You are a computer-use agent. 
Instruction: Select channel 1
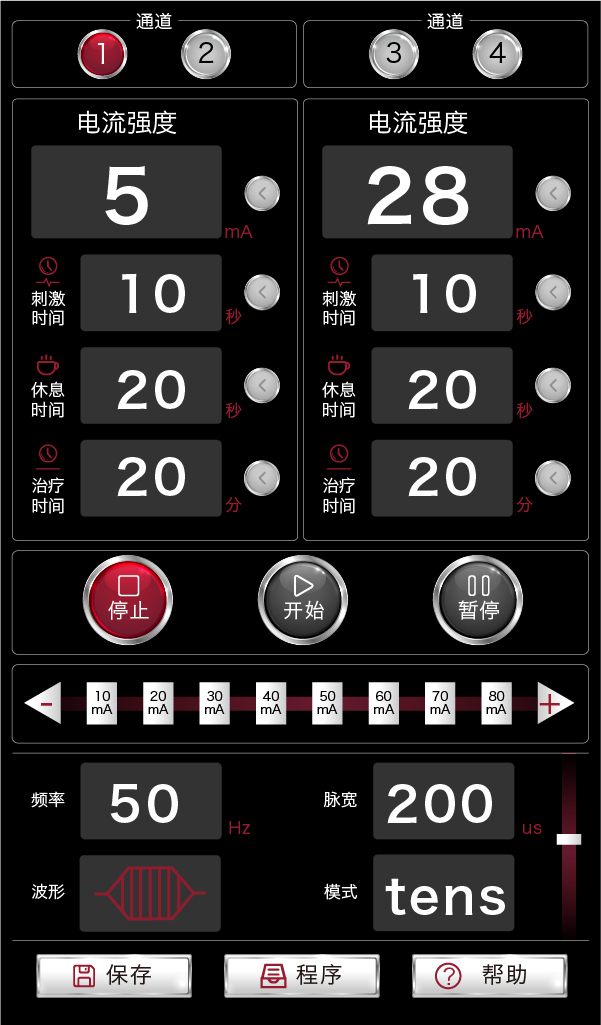pos(103,54)
